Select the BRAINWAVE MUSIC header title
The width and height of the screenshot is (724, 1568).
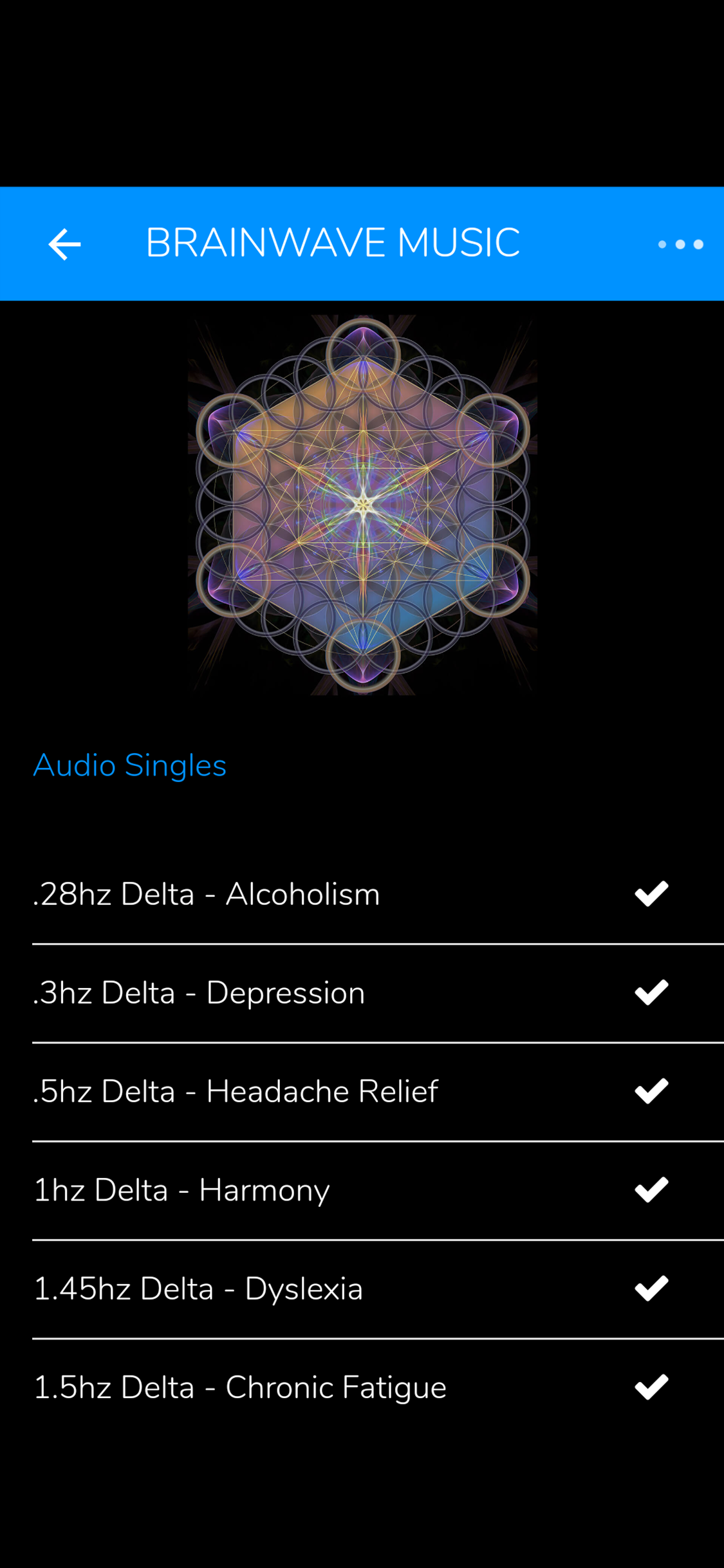pos(333,243)
